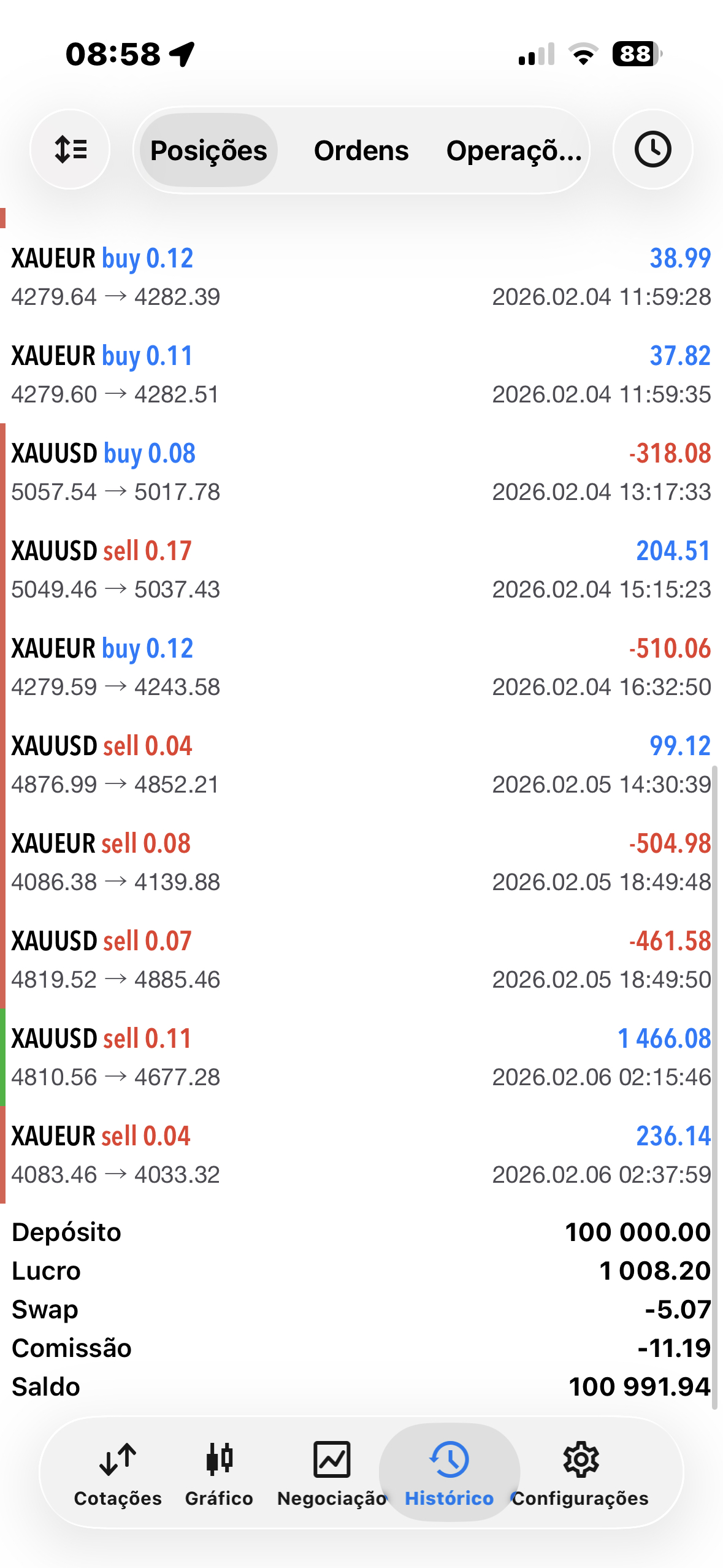Expand XAUEUR buy 0.12 trade with 38.99 profit
This screenshot has width=723, height=1568.
[x=361, y=277]
